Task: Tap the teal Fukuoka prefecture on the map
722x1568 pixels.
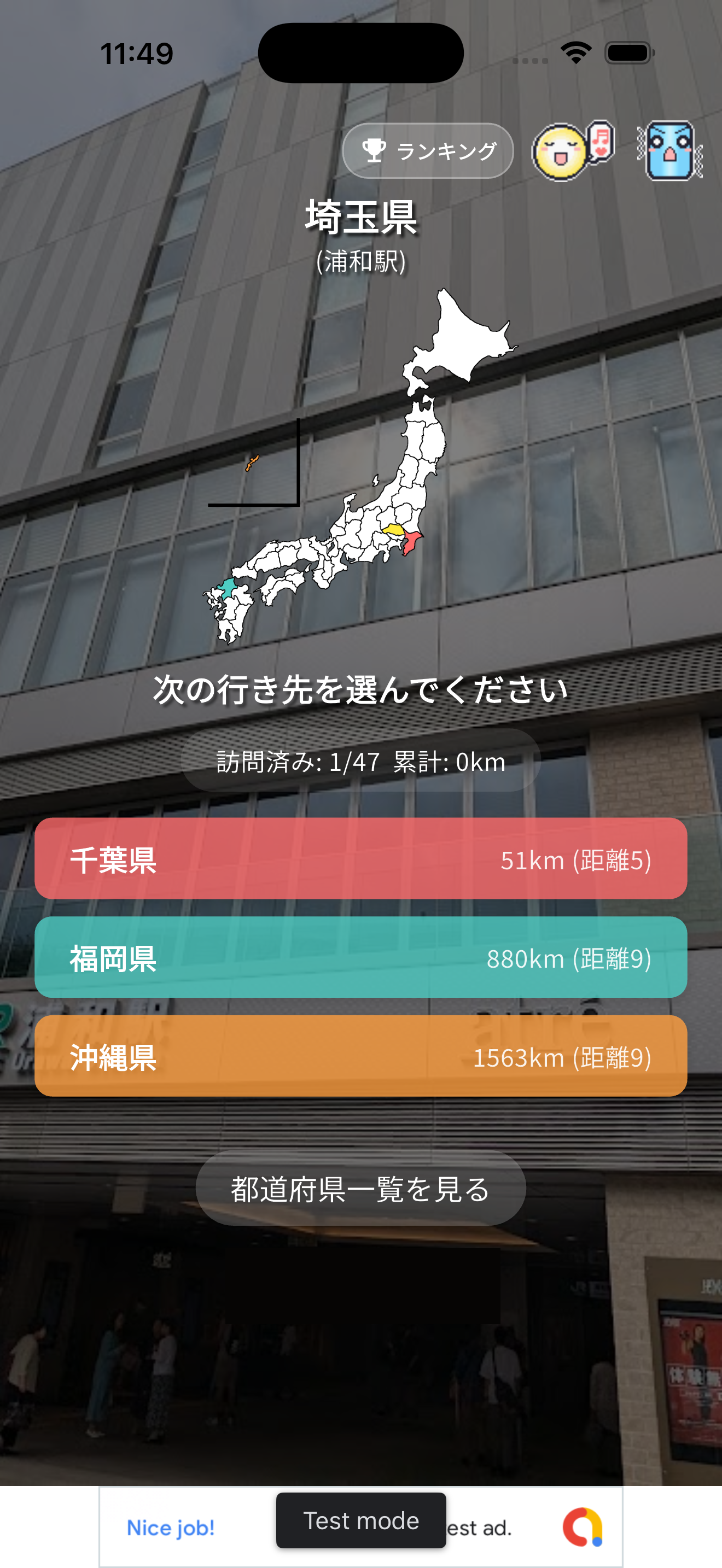Action: click(x=227, y=588)
